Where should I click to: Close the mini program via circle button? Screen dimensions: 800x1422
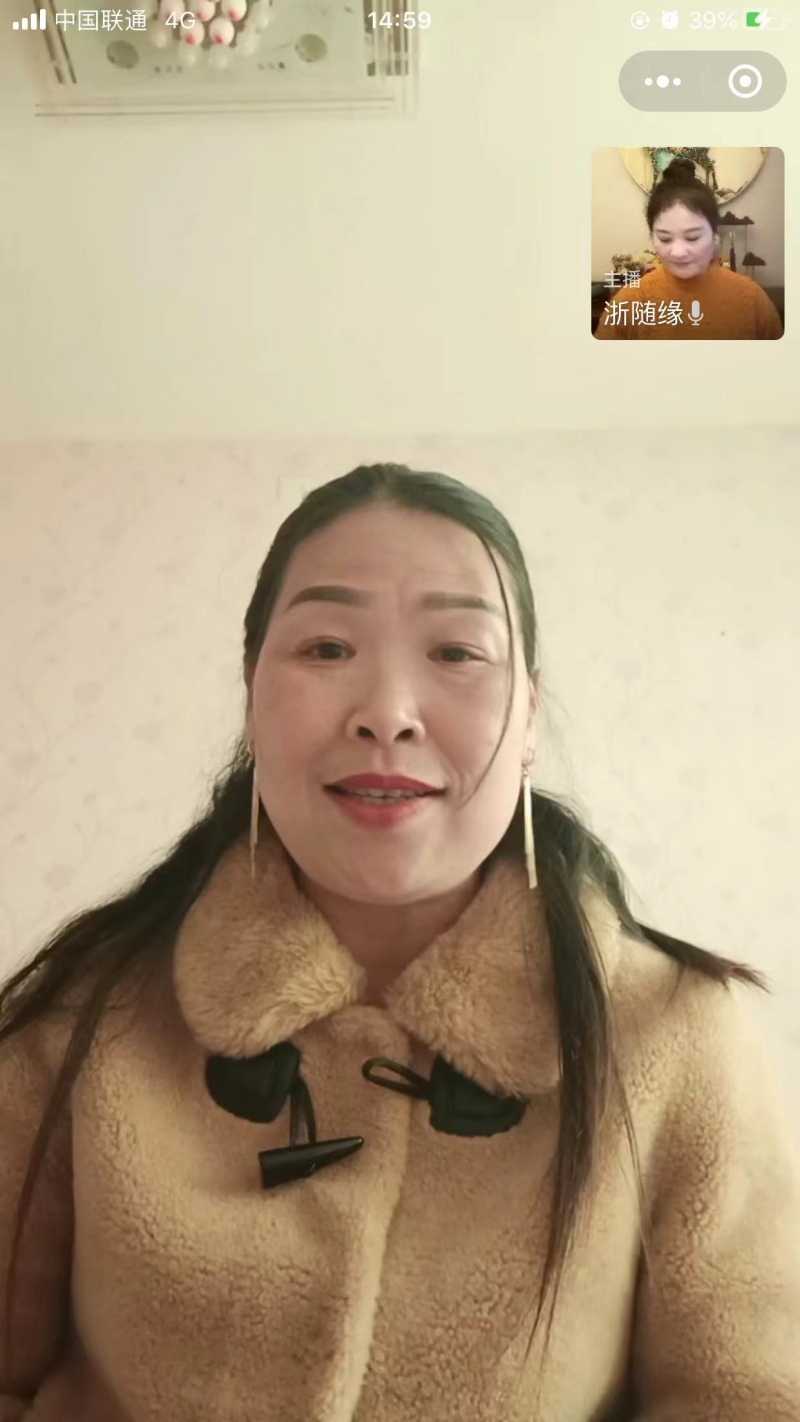point(745,81)
